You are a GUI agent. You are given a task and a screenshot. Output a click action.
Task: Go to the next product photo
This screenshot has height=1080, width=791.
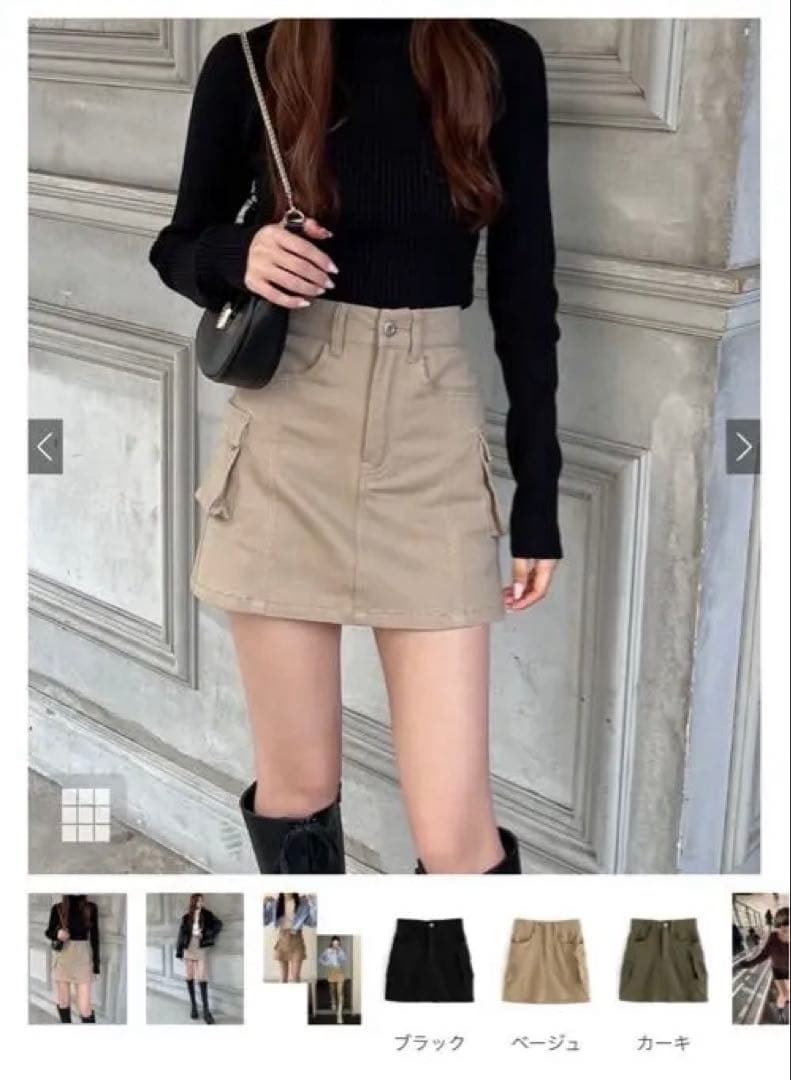[743, 447]
